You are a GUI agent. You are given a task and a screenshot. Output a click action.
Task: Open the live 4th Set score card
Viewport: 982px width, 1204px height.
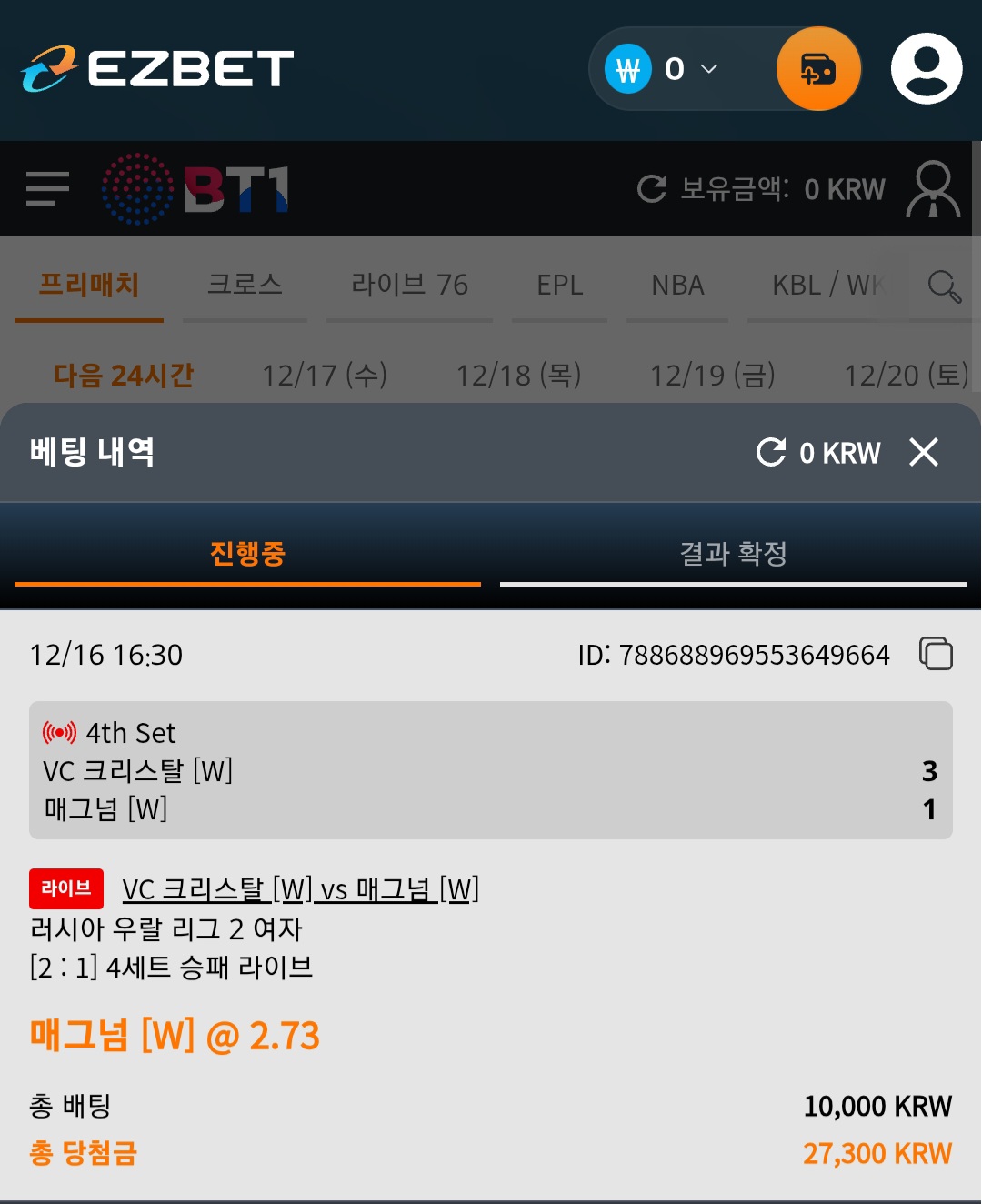tap(491, 770)
